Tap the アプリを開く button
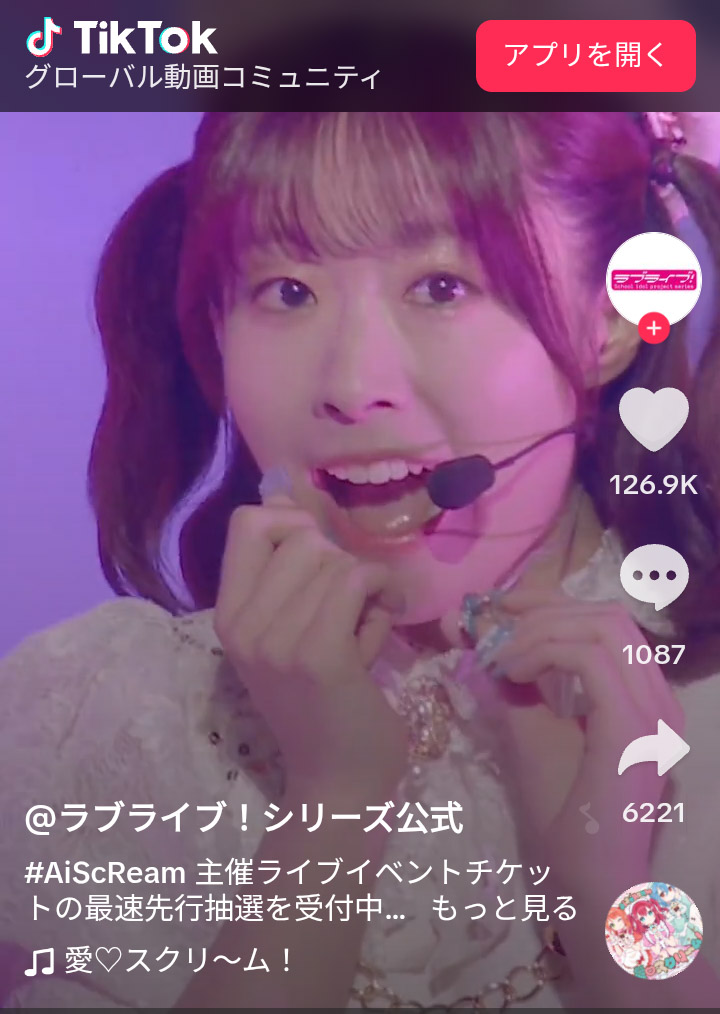Image resolution: width=720 pixels, height=1014 pixels. click(x=585, y=55)
